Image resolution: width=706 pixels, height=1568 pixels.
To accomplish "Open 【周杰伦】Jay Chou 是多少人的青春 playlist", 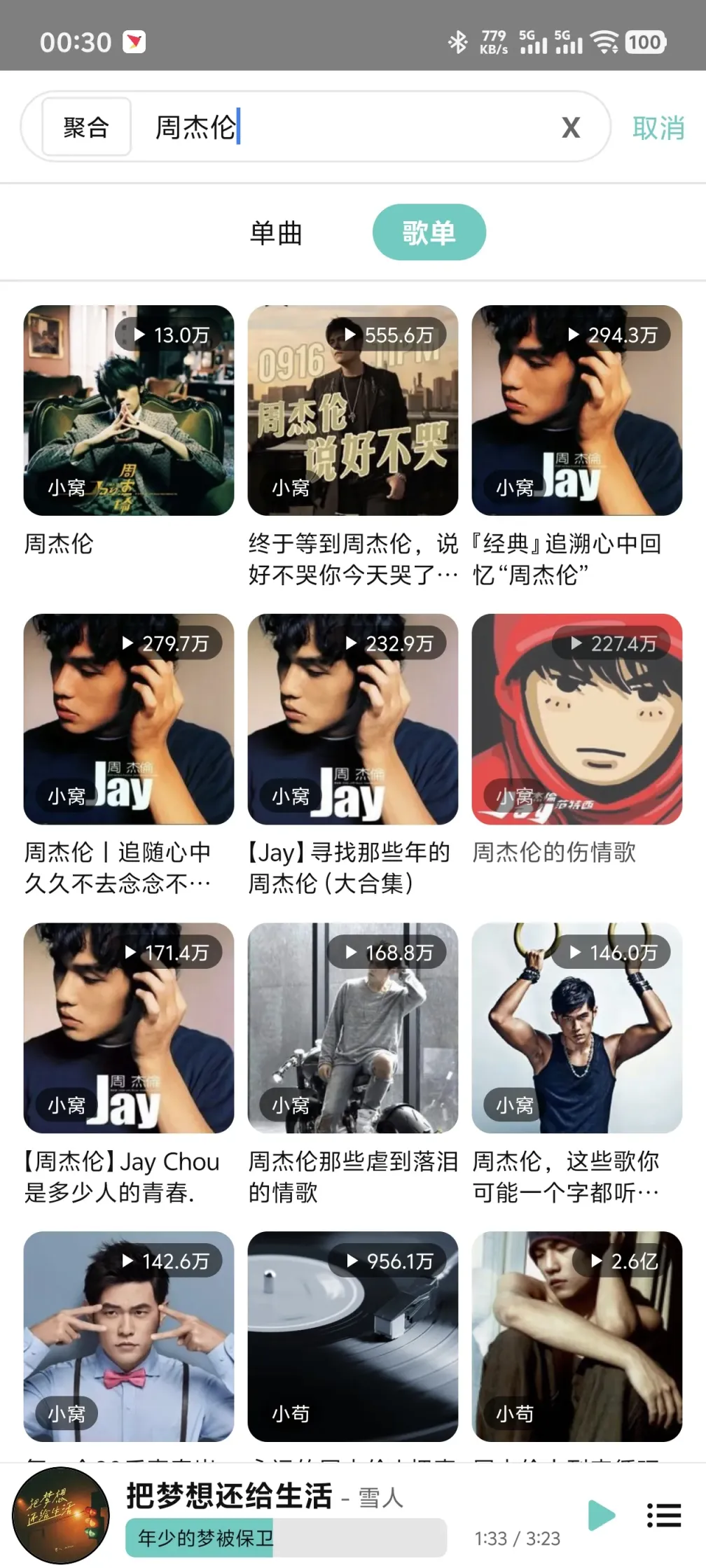I will click(x=129, y=1028).
